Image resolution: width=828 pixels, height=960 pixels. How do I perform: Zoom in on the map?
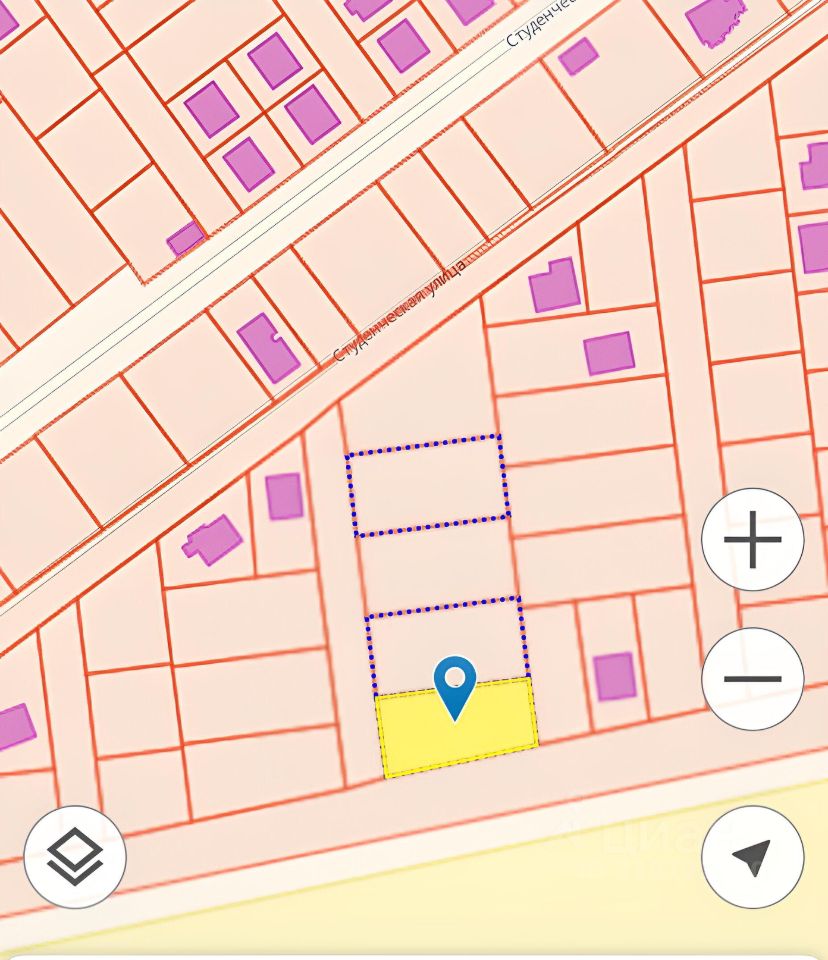click(x=752, y=540)
